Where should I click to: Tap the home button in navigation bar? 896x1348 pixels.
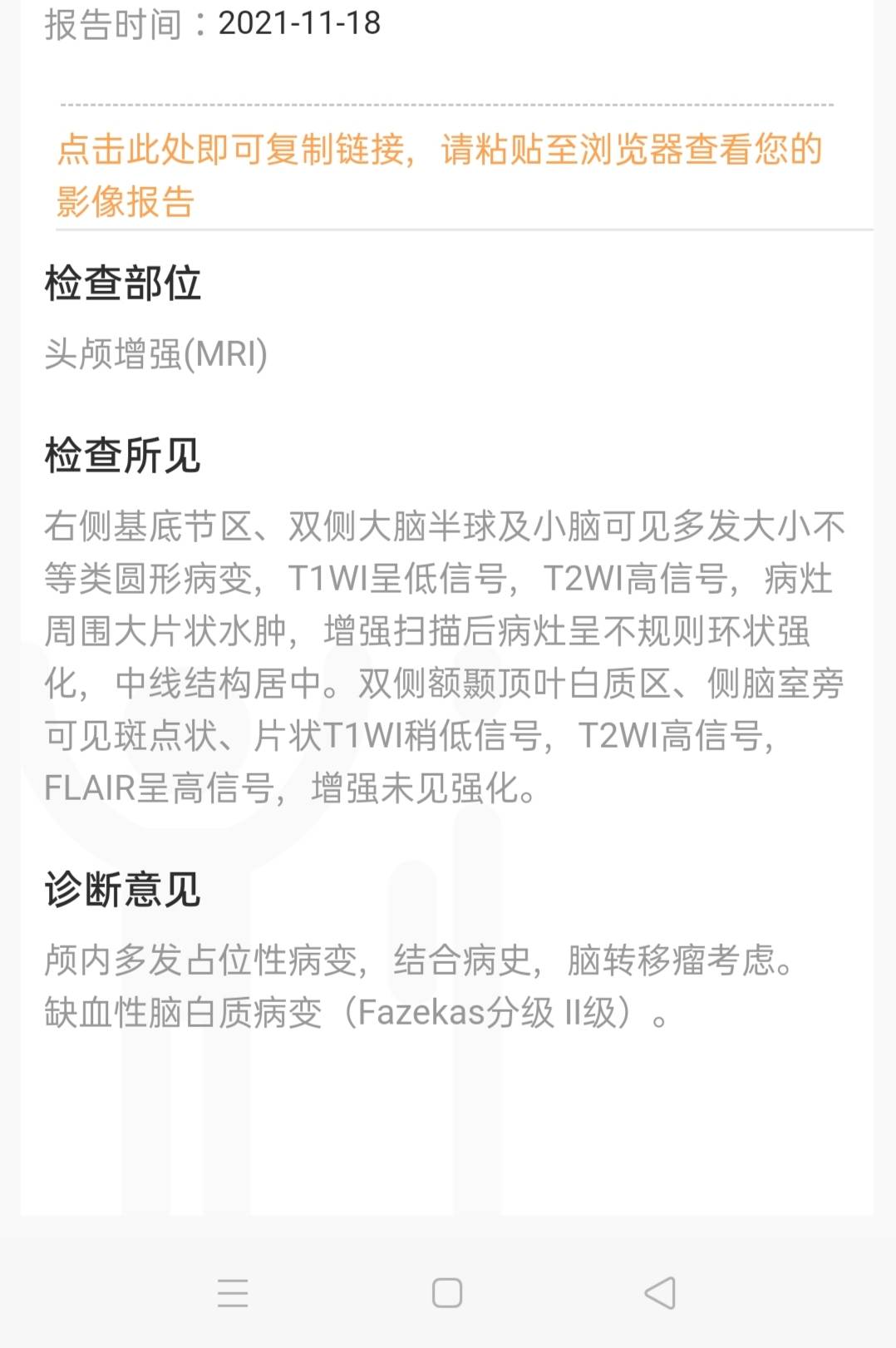448,1292
